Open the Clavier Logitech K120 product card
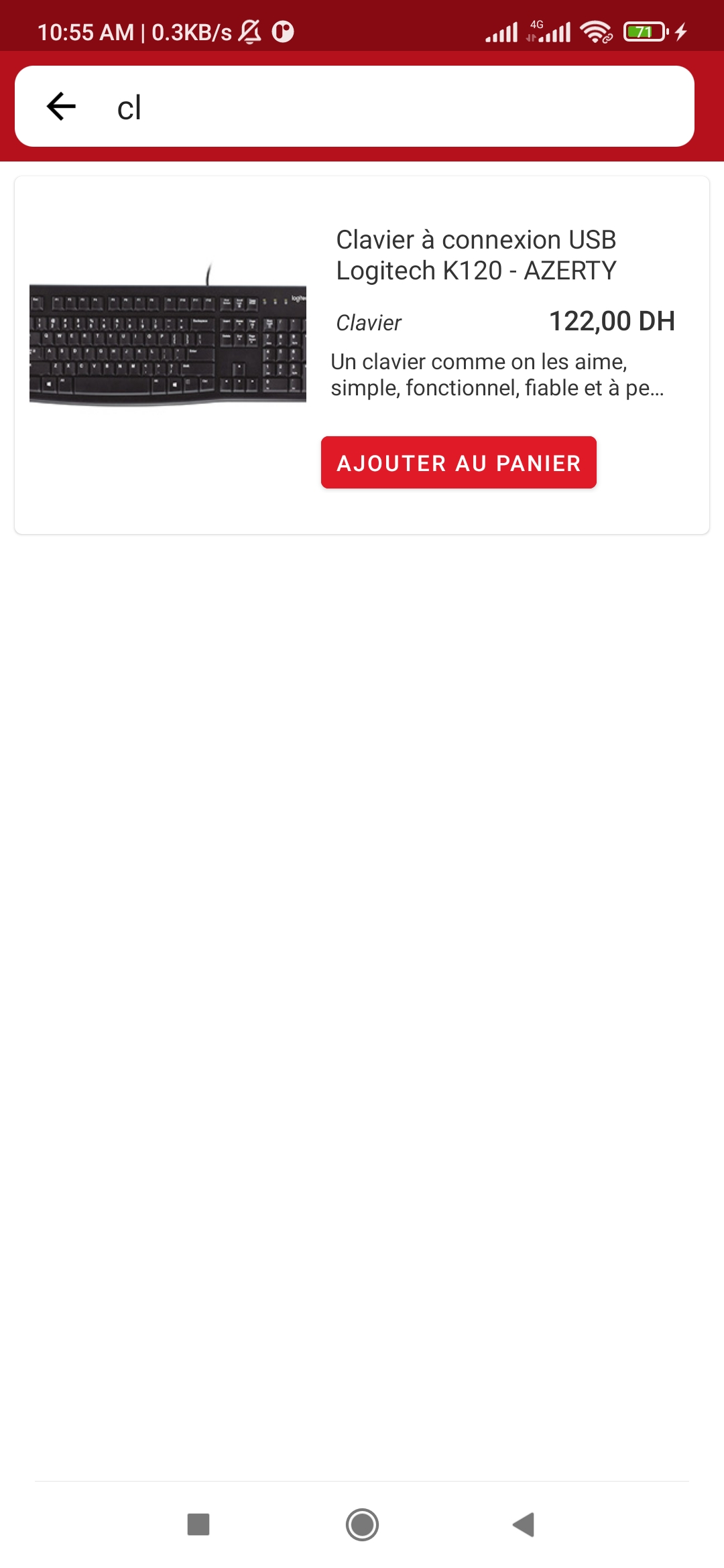This screenshot has height=1568, width=724. click(476, 255)
